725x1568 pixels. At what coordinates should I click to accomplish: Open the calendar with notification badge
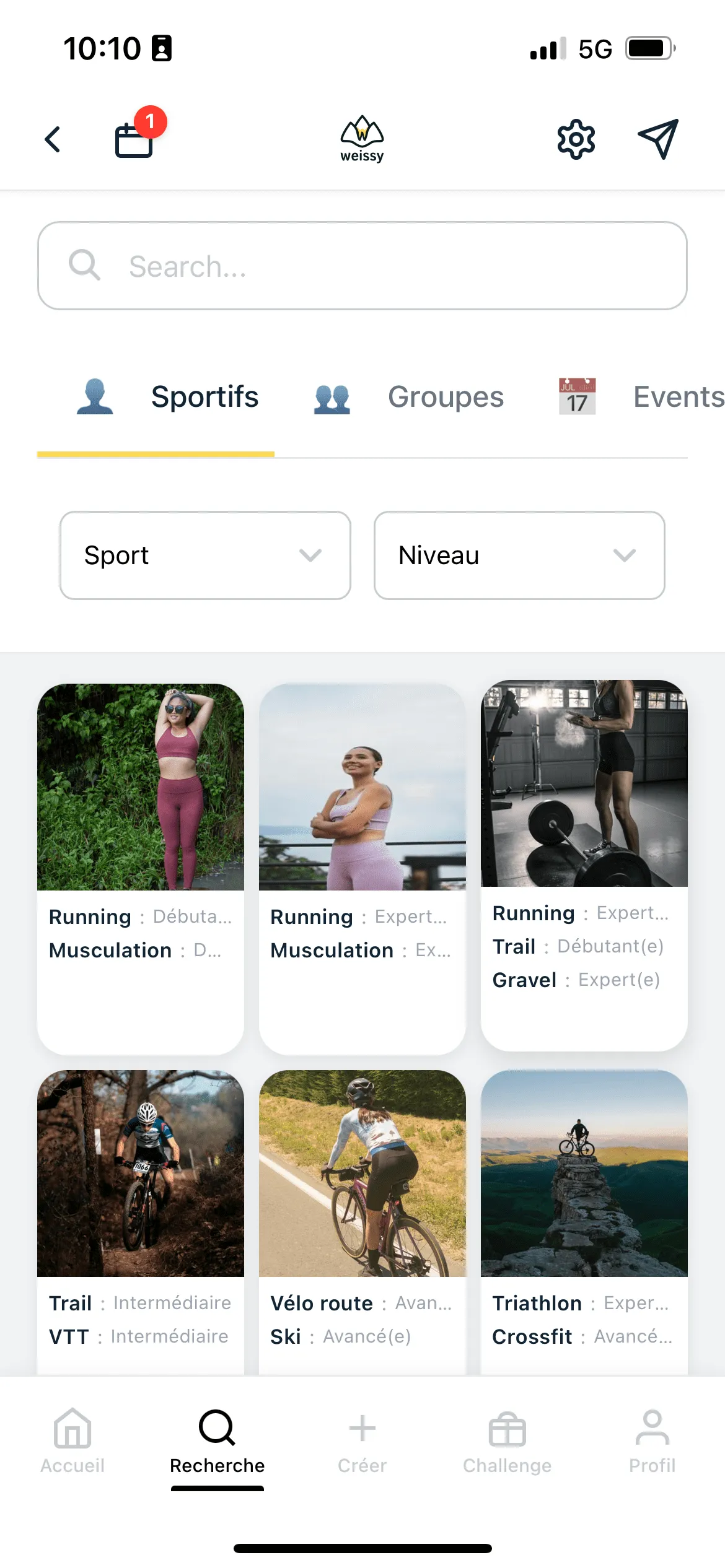click(x=134, y=140)
